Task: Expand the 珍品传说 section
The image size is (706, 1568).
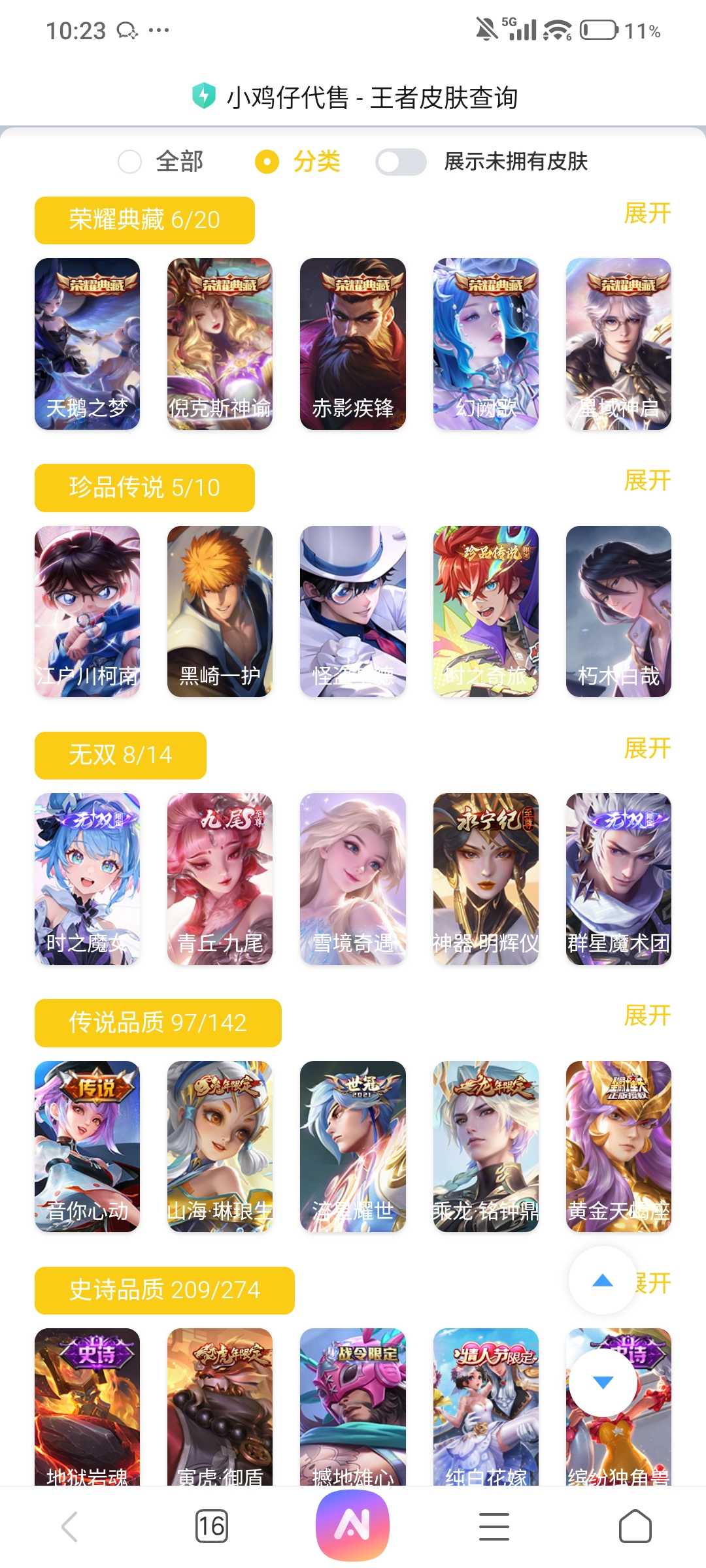Action: coord(647,481)
